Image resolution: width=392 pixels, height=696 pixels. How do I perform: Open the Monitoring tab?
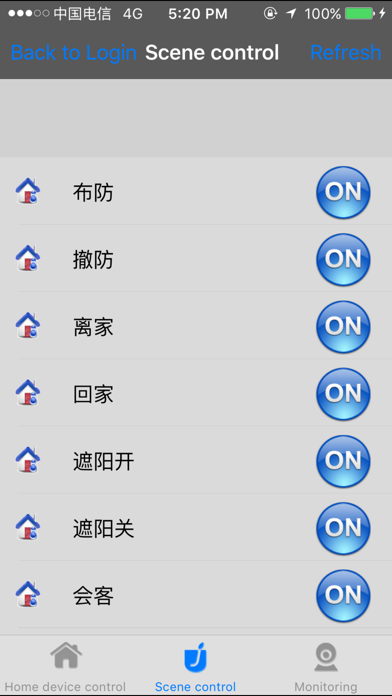(326, 666)
